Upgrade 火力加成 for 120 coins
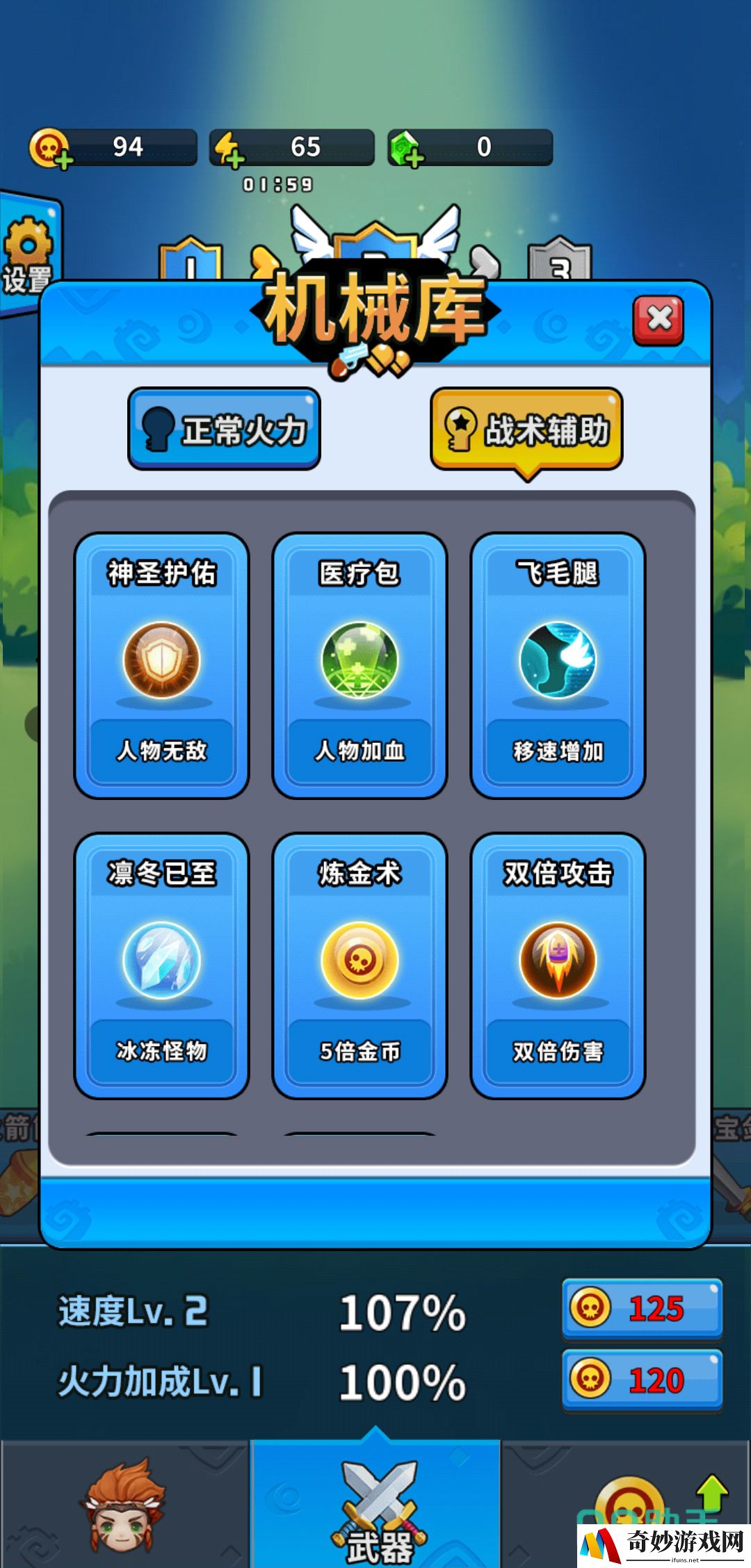Viewport: 751px width, 1568px height. click(642, 1380)
